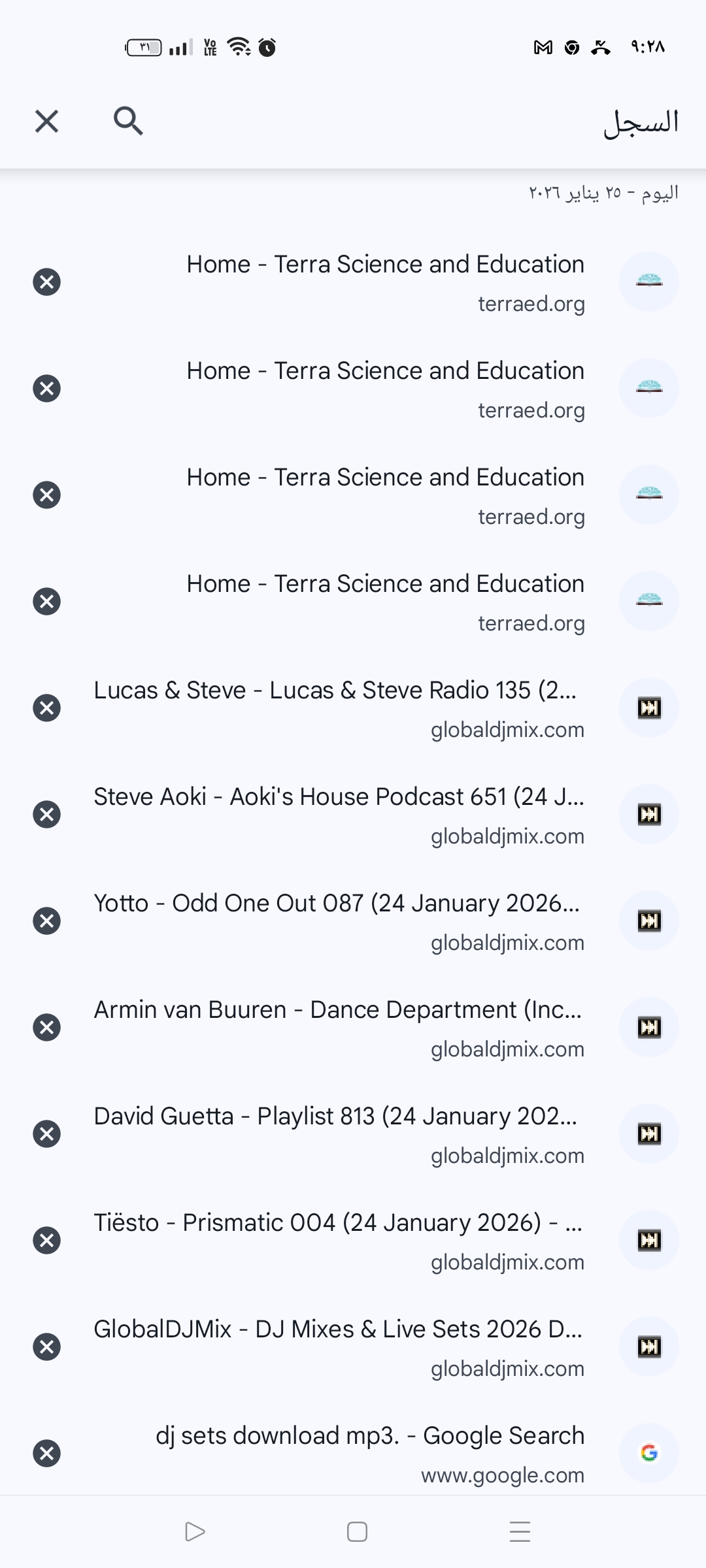Screen dimensions: 706x1568
Task: Open Armin van Buuren Dance Department page
Action: click(x=338, y=1027)
